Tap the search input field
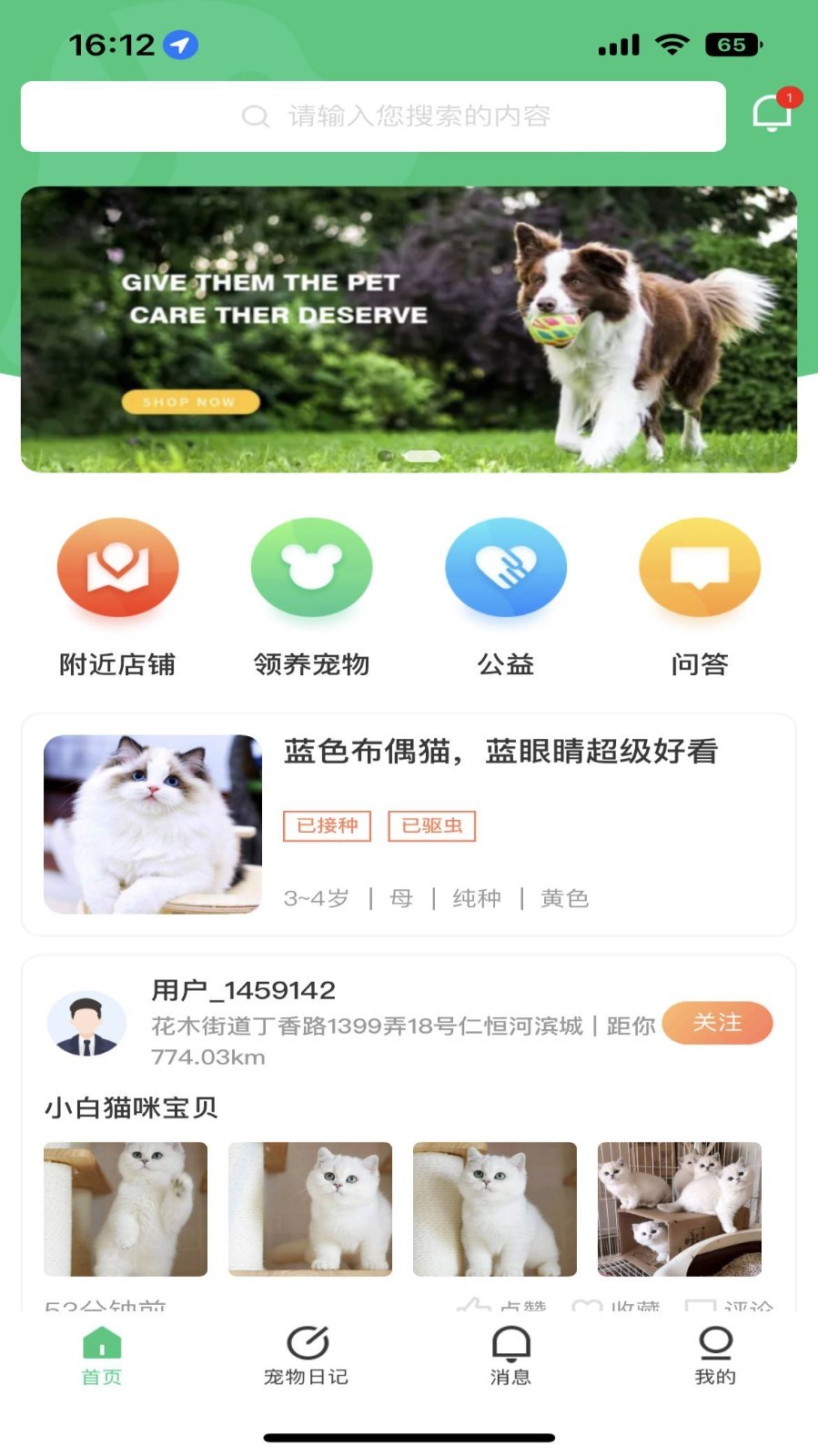 (373, 116)
